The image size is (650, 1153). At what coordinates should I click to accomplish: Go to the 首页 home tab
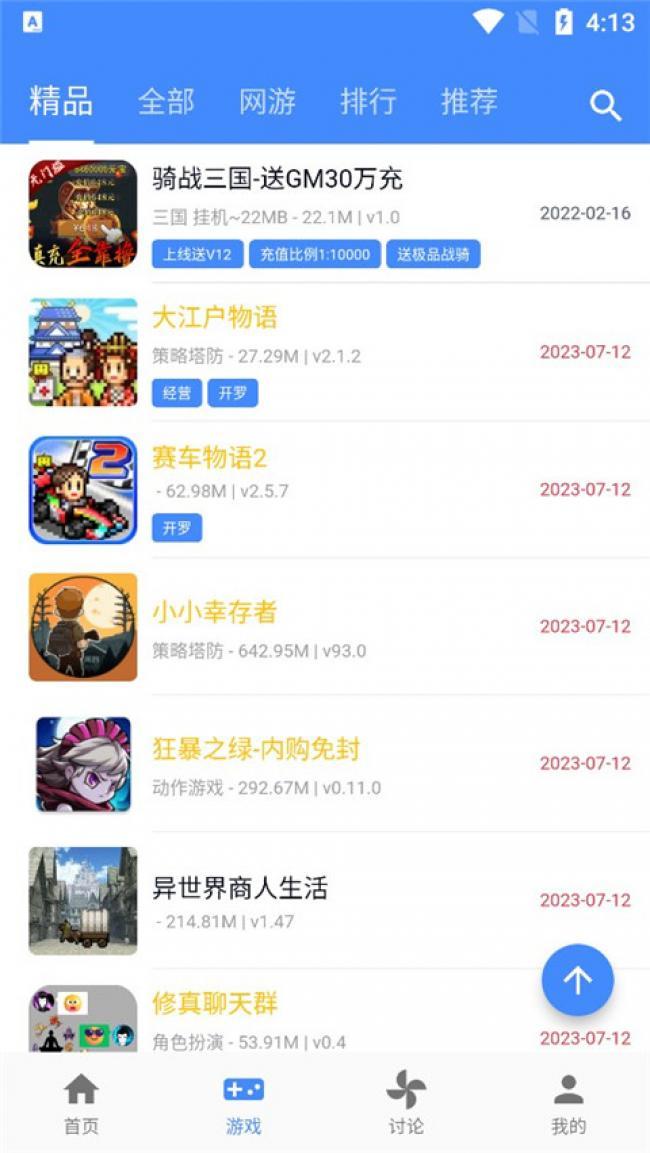81,1103
